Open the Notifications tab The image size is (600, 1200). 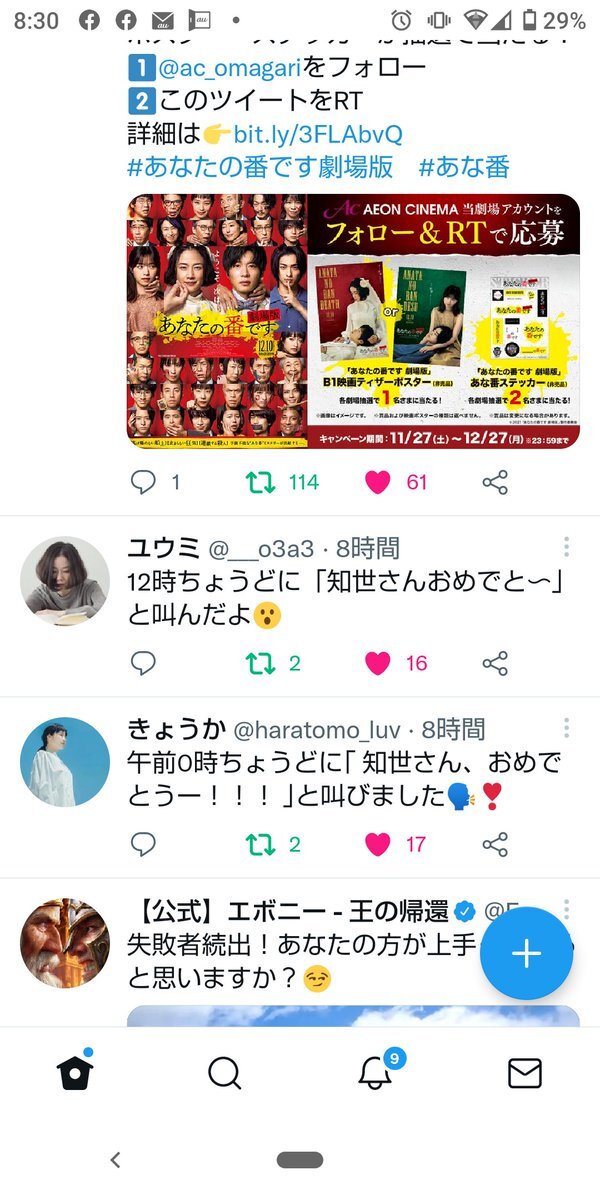(x=375, y=1073)
